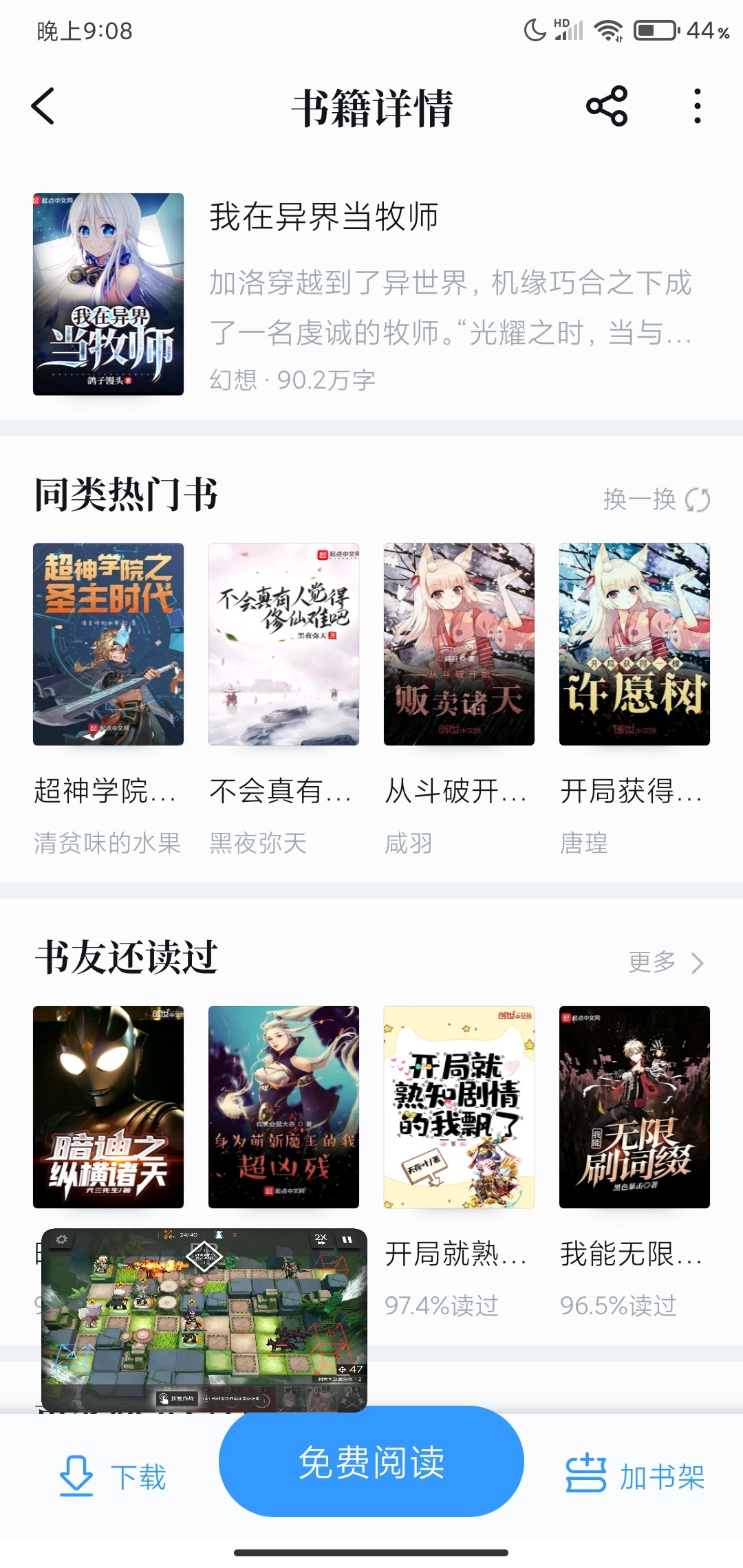This screenshot has height=1568, width=743.
Task: Open the floating game video window
Action: pyautogui.click(x=204, y=1319)
